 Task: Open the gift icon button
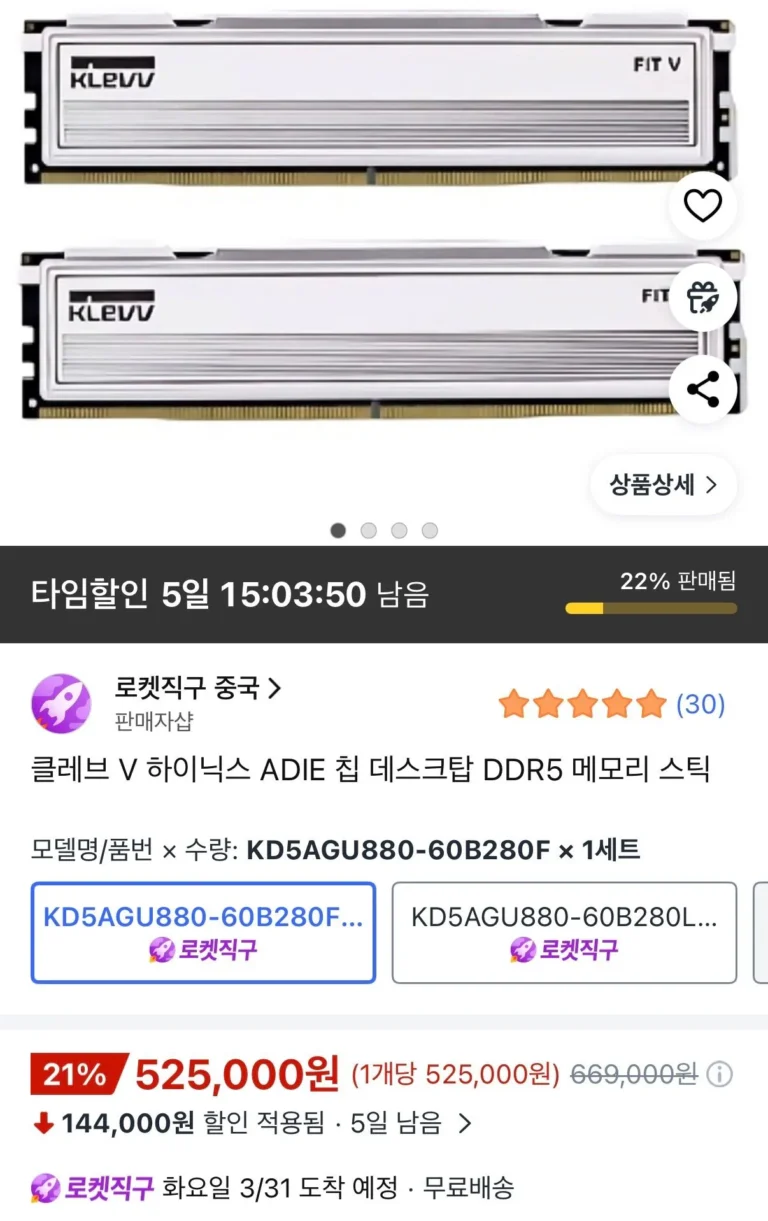pos(702,297)
